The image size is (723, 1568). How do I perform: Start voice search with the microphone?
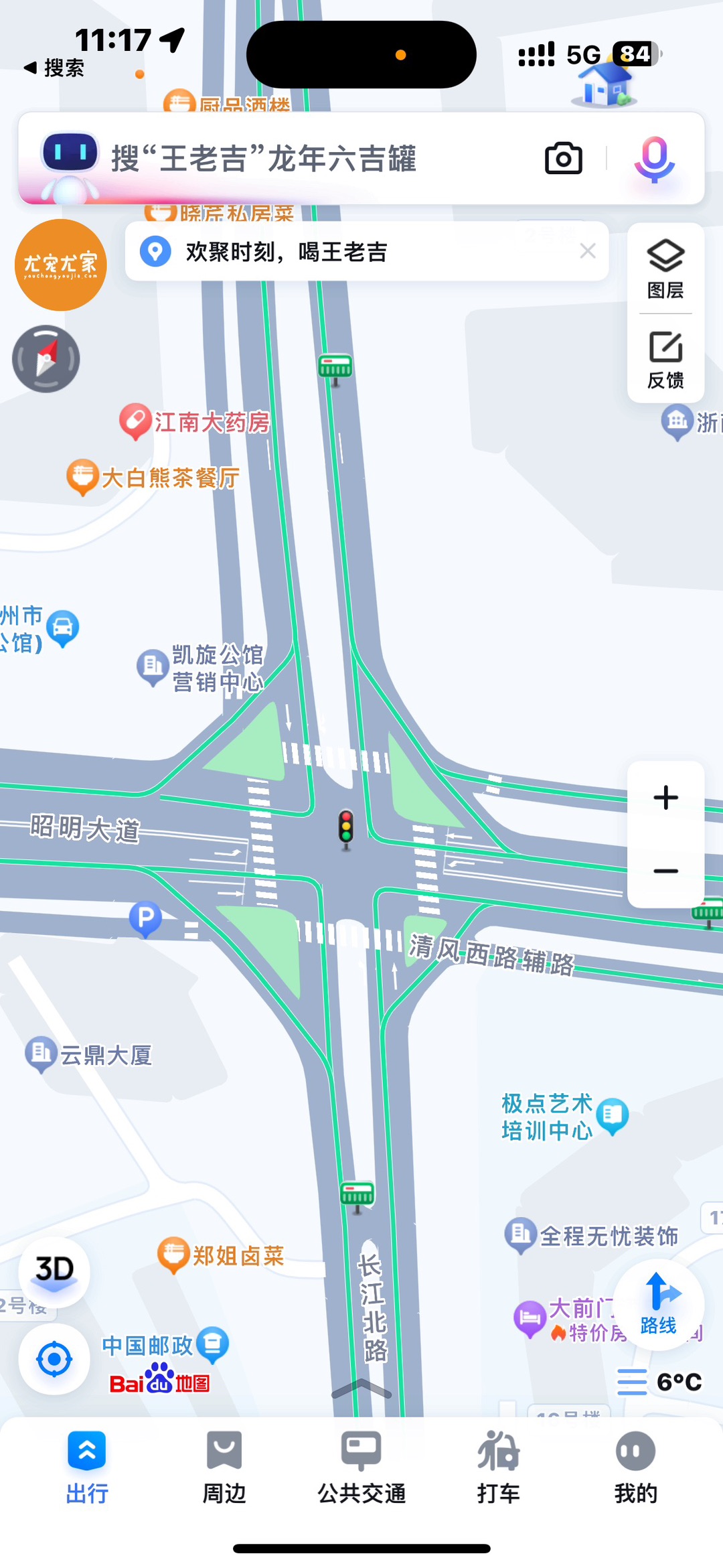tap(654, 159)
